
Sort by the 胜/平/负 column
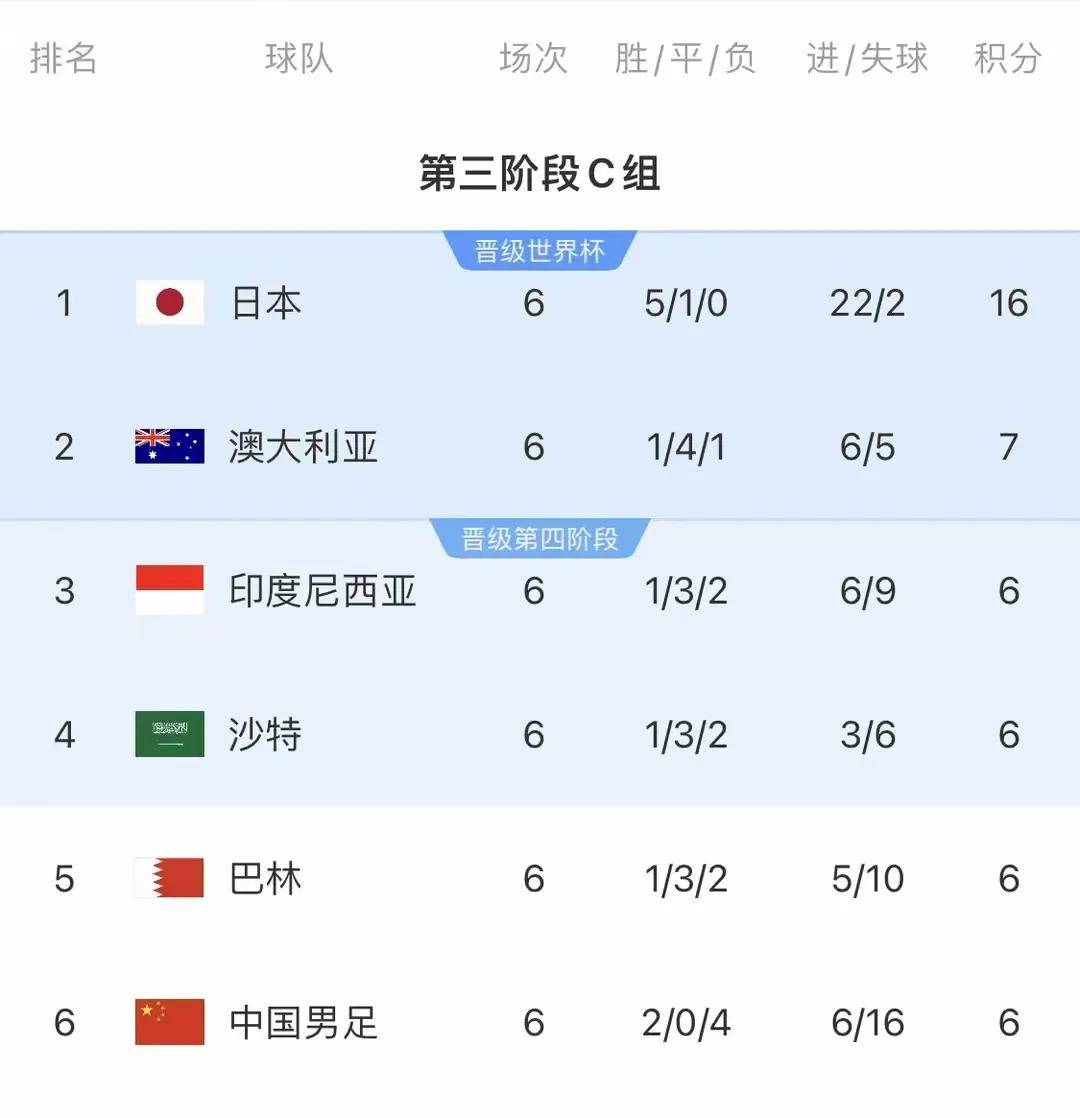tap(687, 60)
